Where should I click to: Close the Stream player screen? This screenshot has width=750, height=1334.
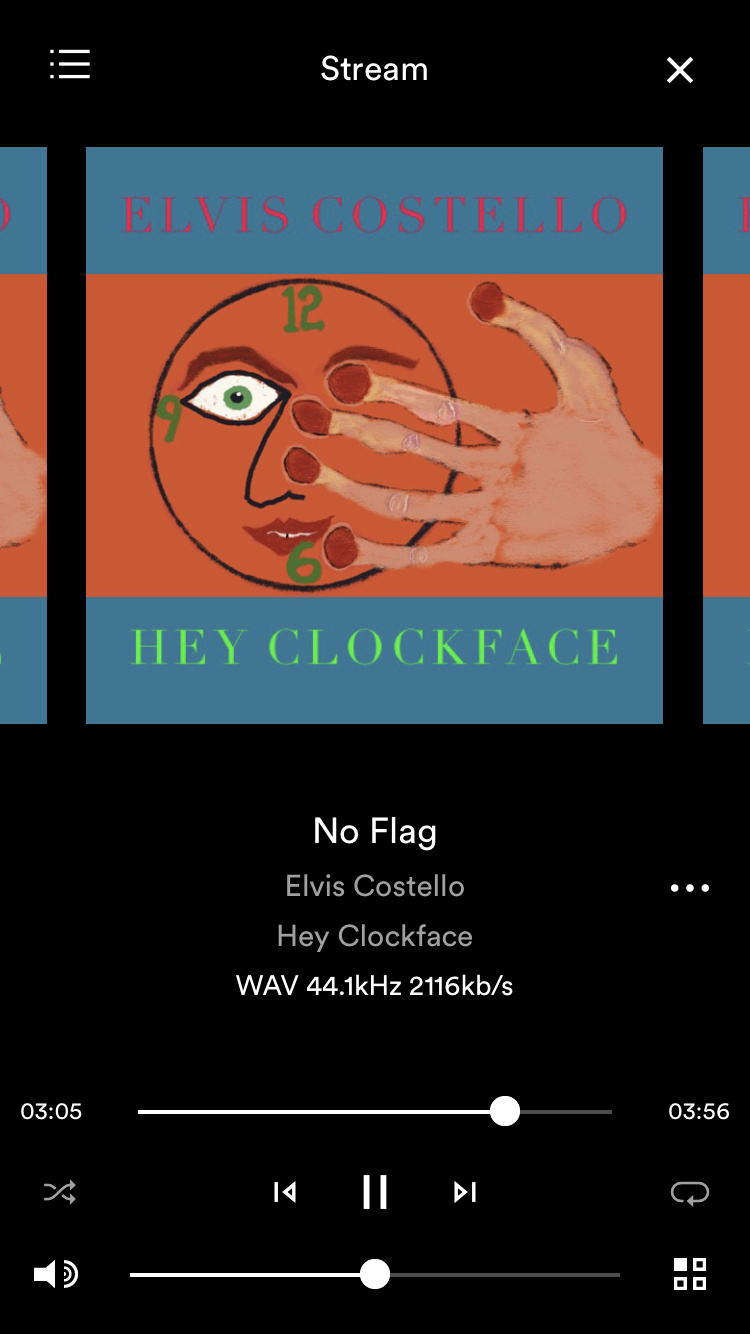click(680, 70)
